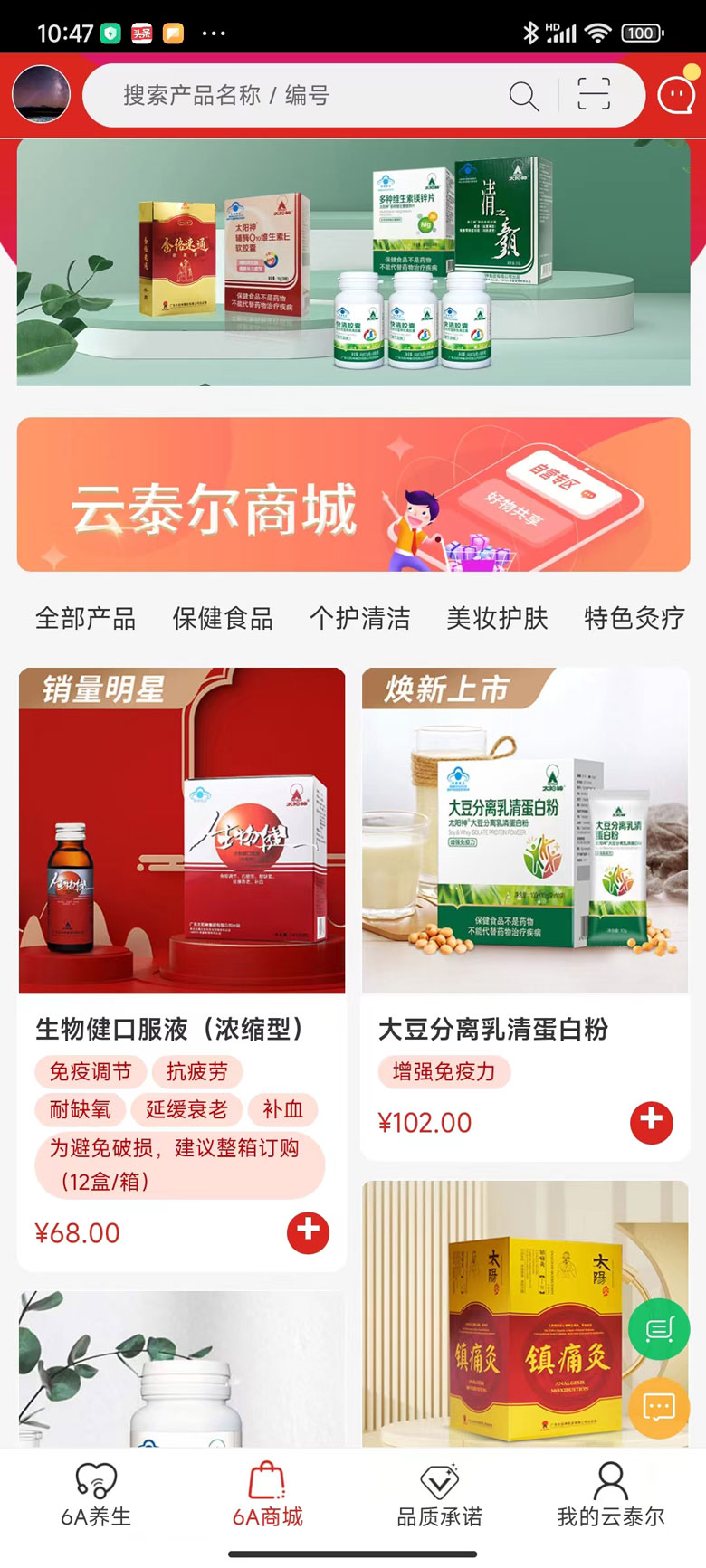The height and width of the screenshot is (1568, 706).
Task: Open the barcode scanner icon
Action: click(x=594, y=95)
